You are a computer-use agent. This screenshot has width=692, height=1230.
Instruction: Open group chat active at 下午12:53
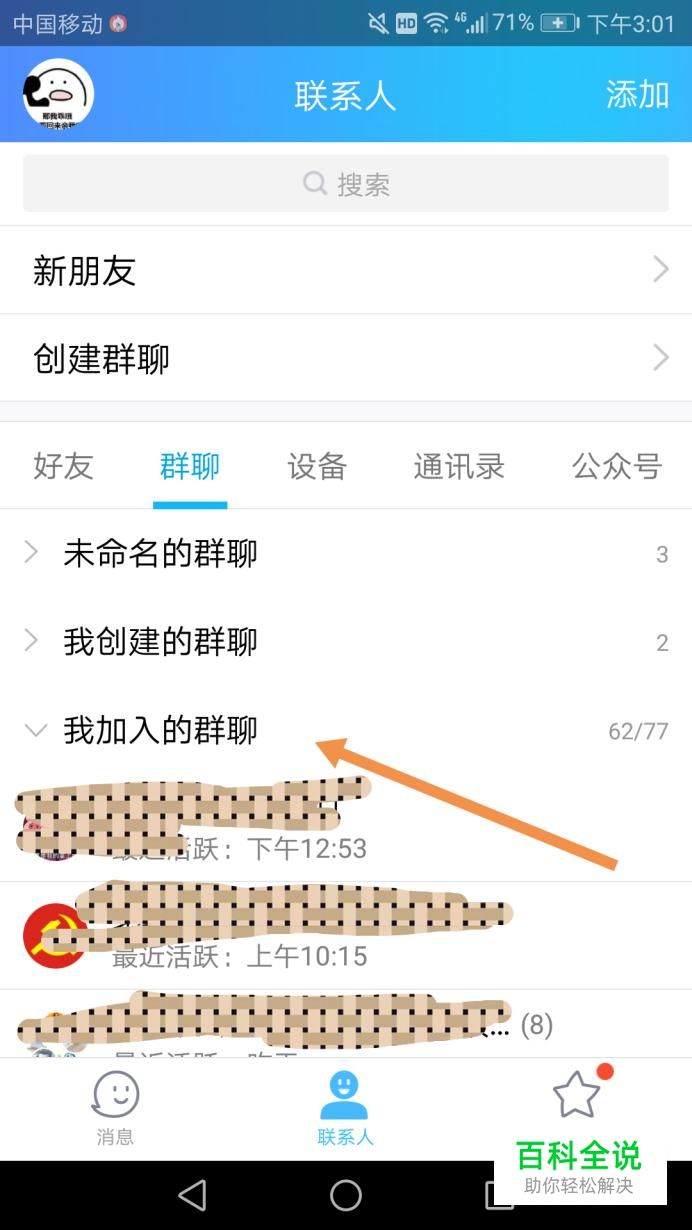coord(346,828)
